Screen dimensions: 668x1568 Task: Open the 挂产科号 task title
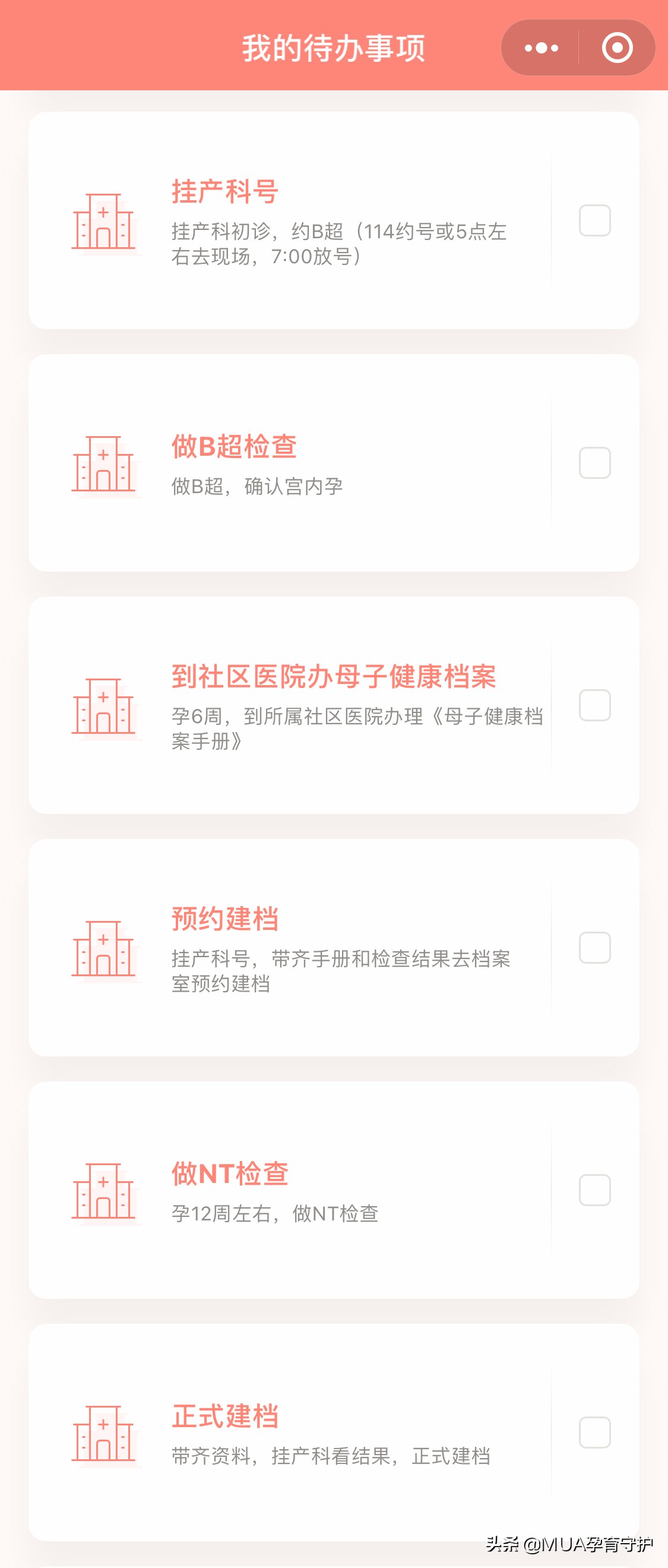[225, 192]
